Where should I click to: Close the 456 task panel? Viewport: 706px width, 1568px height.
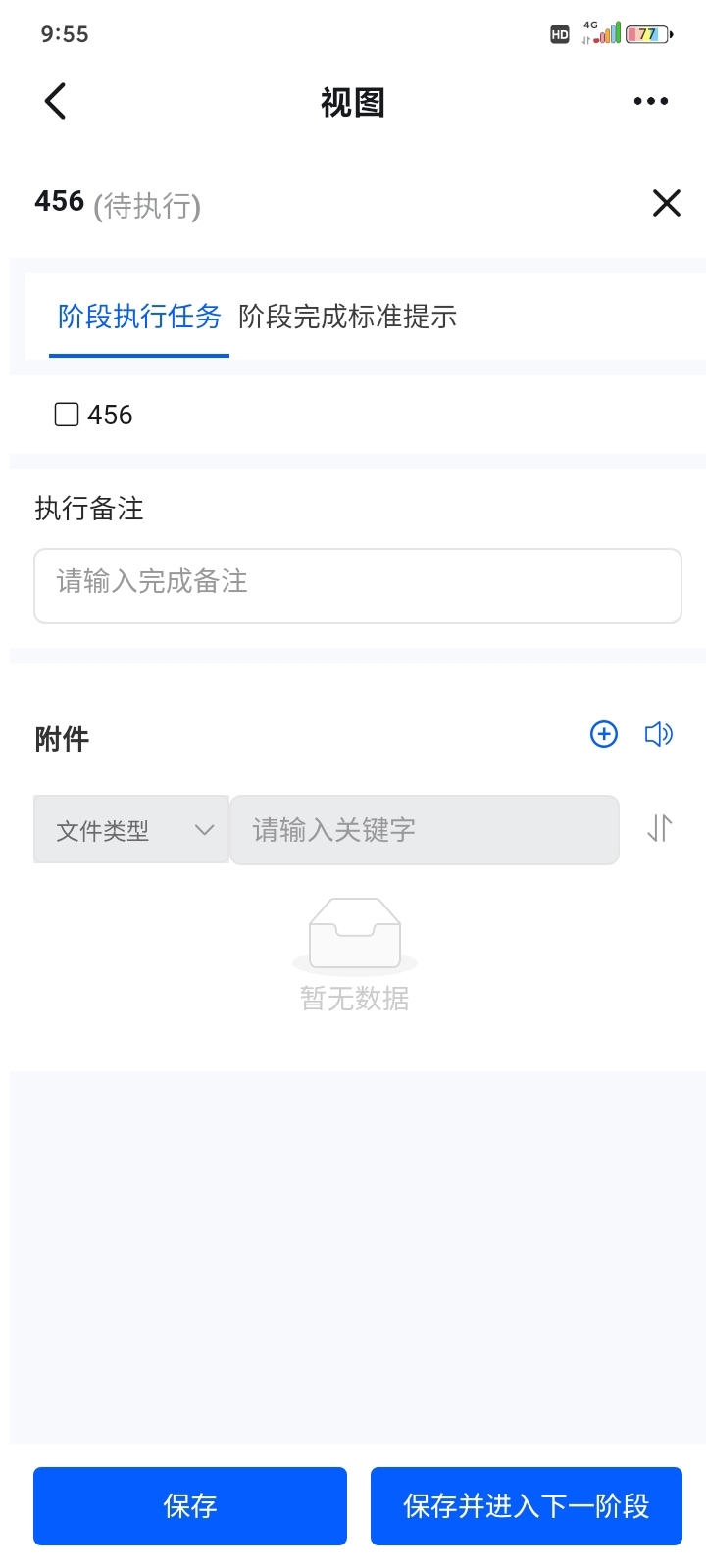tap(667, 203)
